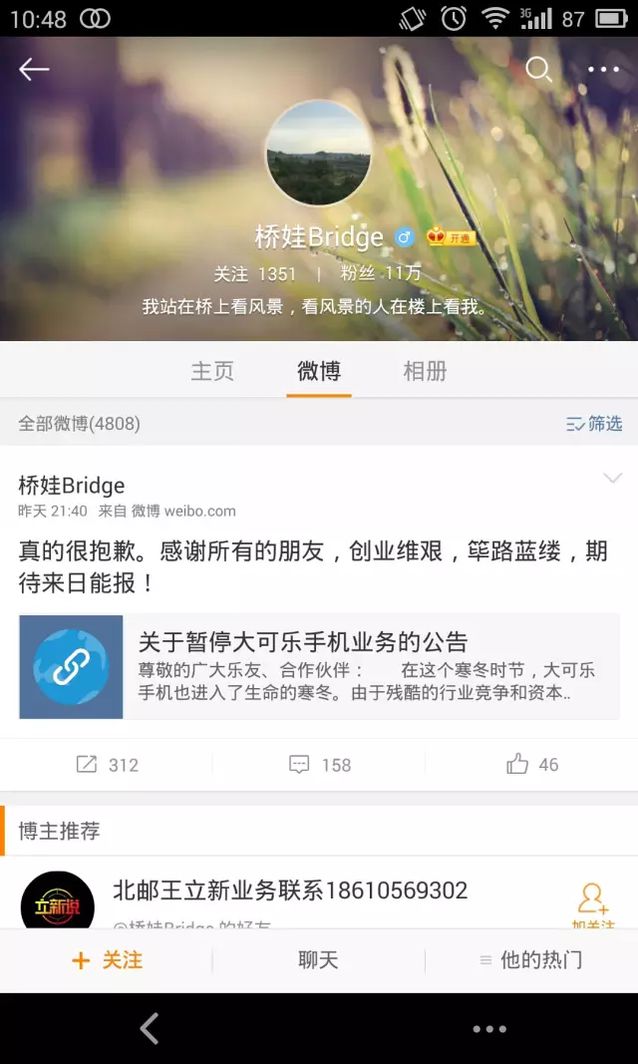Open the 筛选 filter option
Viewport: 638px width, 1064px height.
[x=594, y=424]
